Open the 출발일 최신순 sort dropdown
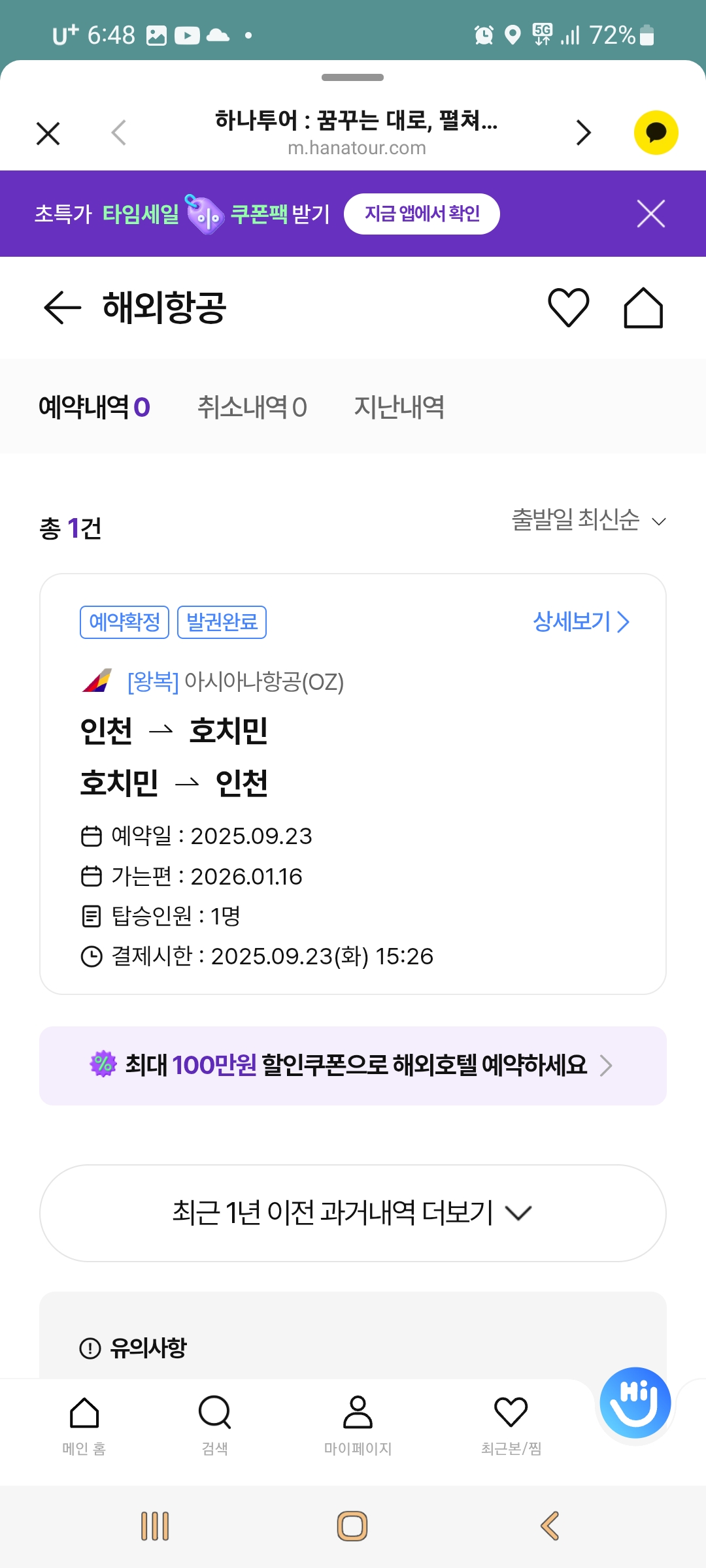This screenshot has width=706, height=1568. point(588,521)
